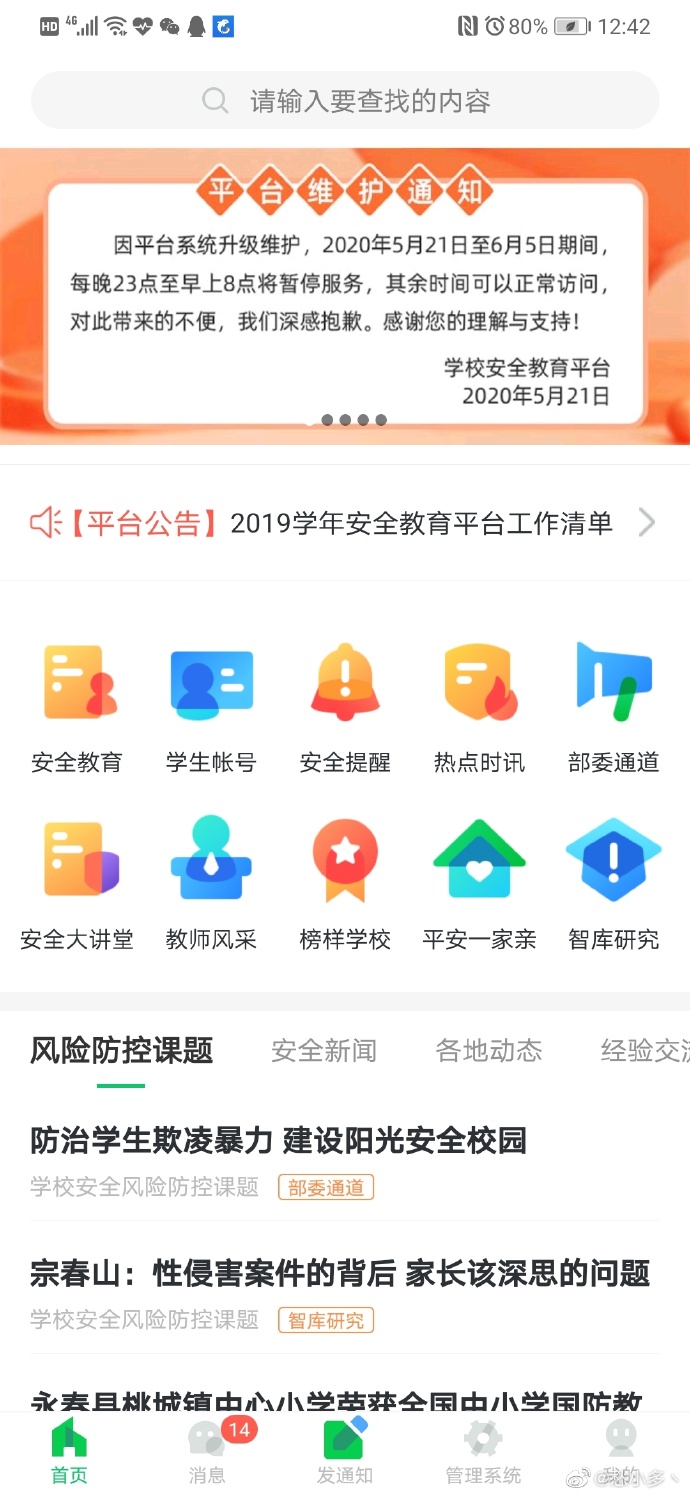
Task: View 教师风采 page
Action: [x=211, y=884]
